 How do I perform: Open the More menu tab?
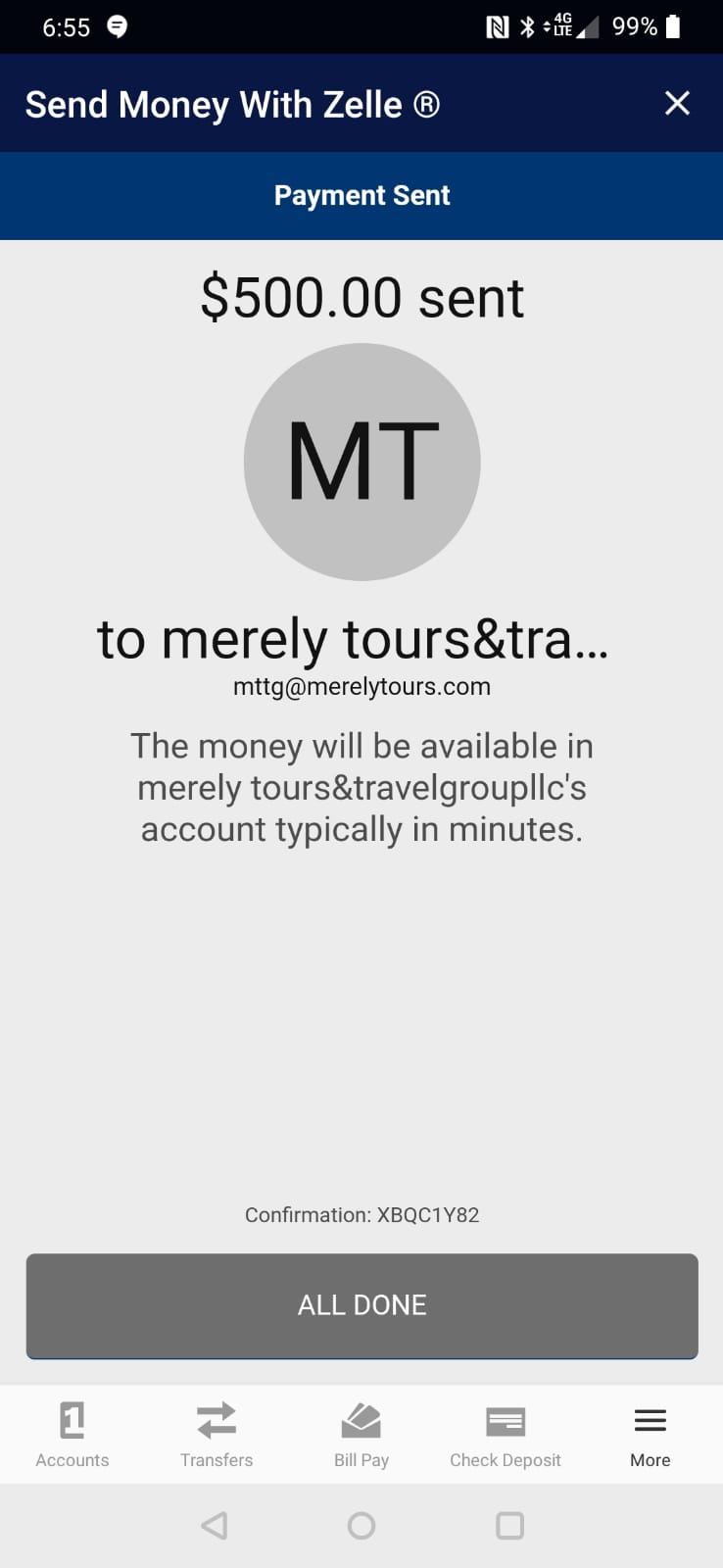pyautogui.click(x=651, y=1435)
